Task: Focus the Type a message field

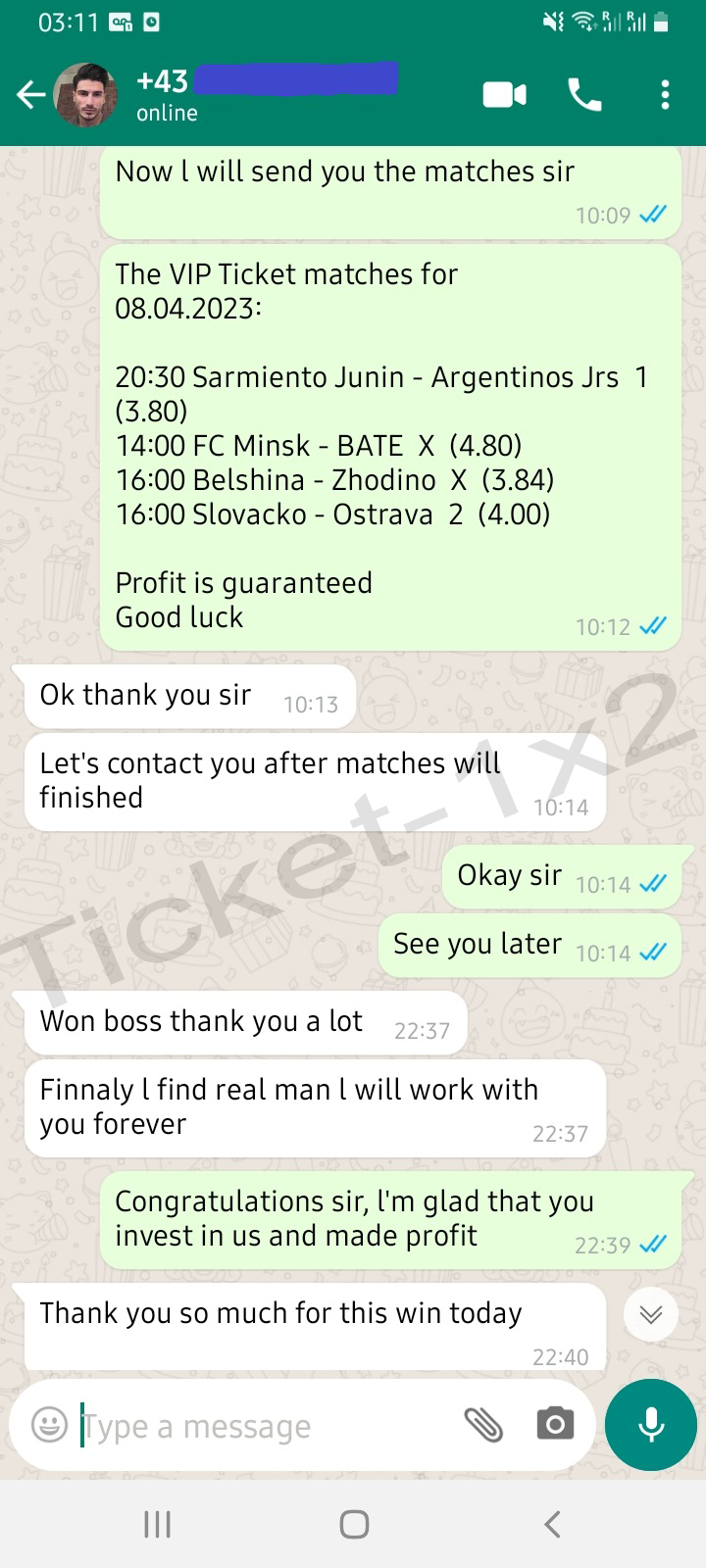Action: [x=265, y=1426]
